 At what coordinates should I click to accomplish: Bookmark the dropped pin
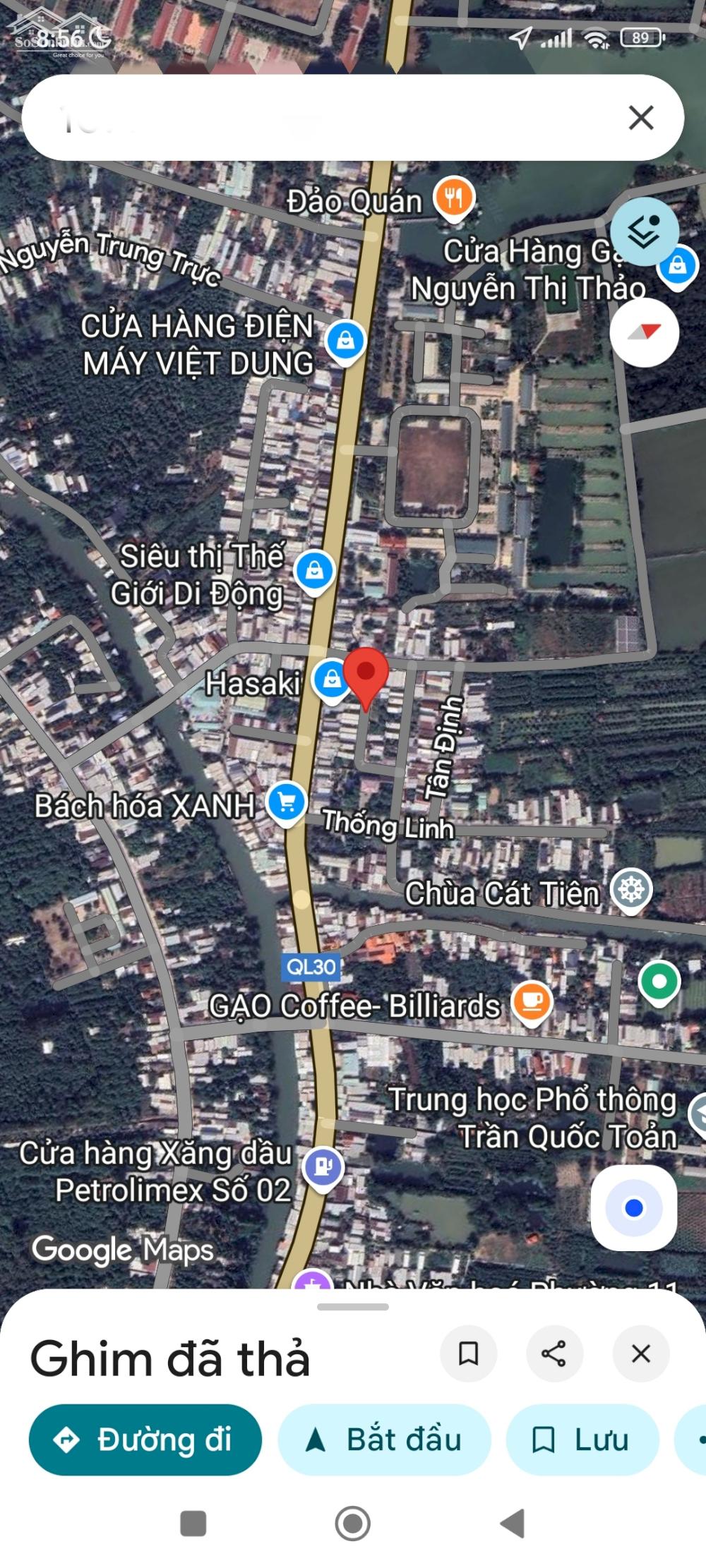click(x=468, y=1353)
